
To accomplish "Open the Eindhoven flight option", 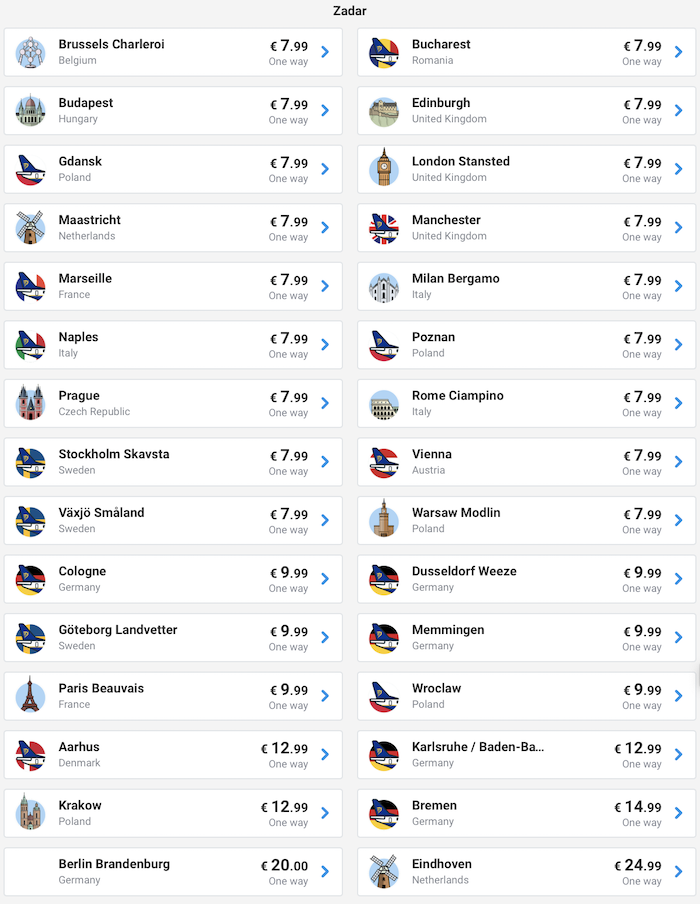I will (526, 872).
